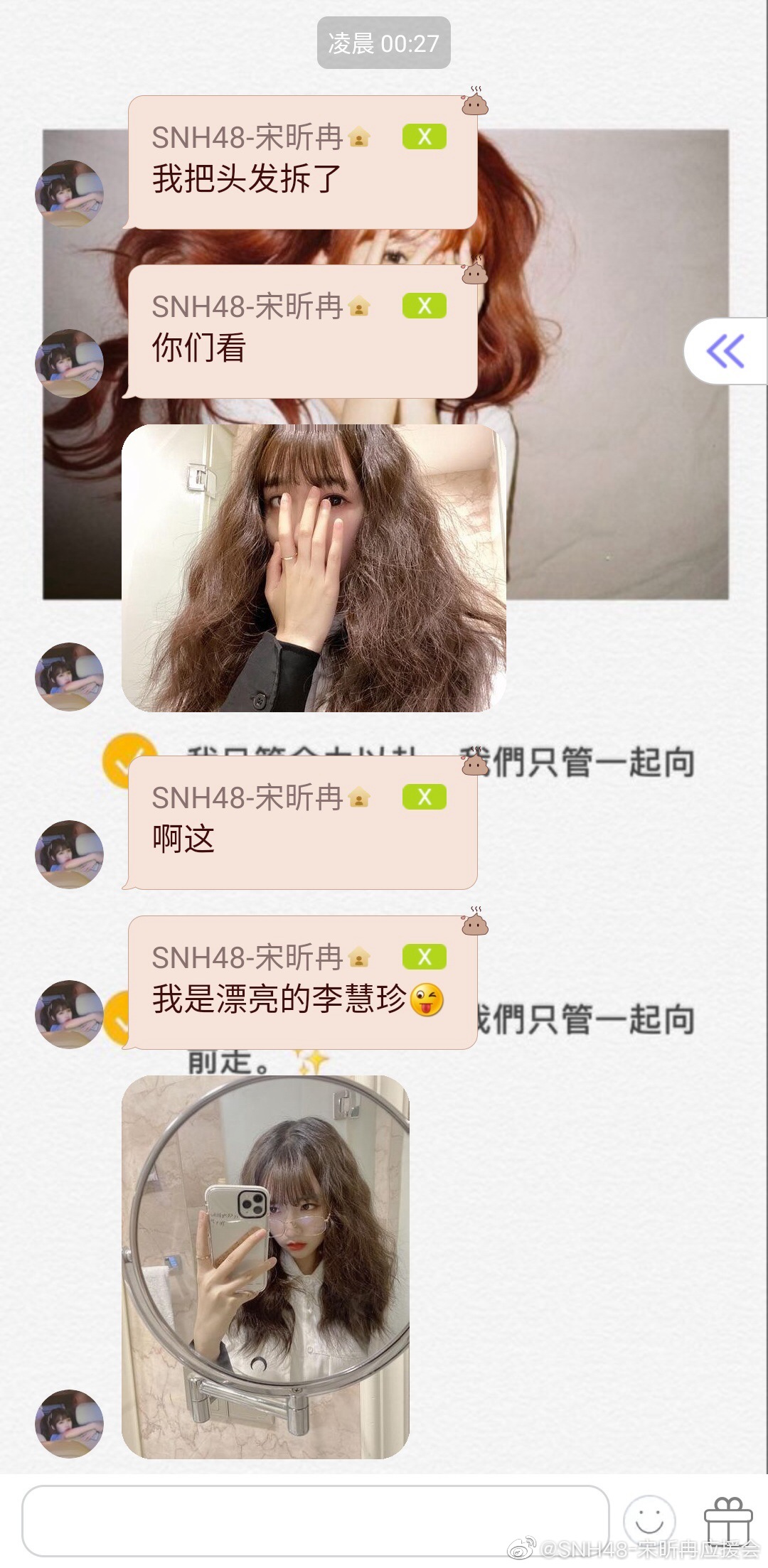Open sender avatar next to 我把头发拆了
The height and width of the screenshot is (1568, 768).
pos(69,193)
